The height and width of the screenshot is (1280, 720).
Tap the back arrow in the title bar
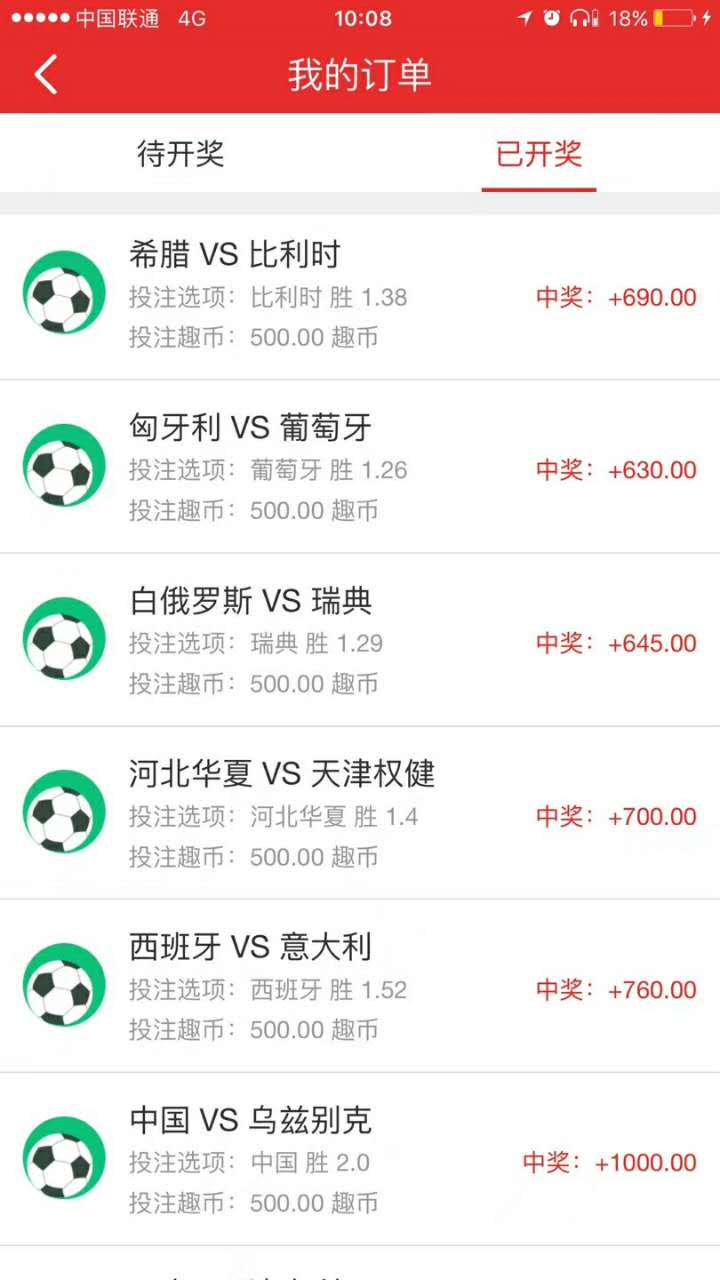click(x=44, y=74)
